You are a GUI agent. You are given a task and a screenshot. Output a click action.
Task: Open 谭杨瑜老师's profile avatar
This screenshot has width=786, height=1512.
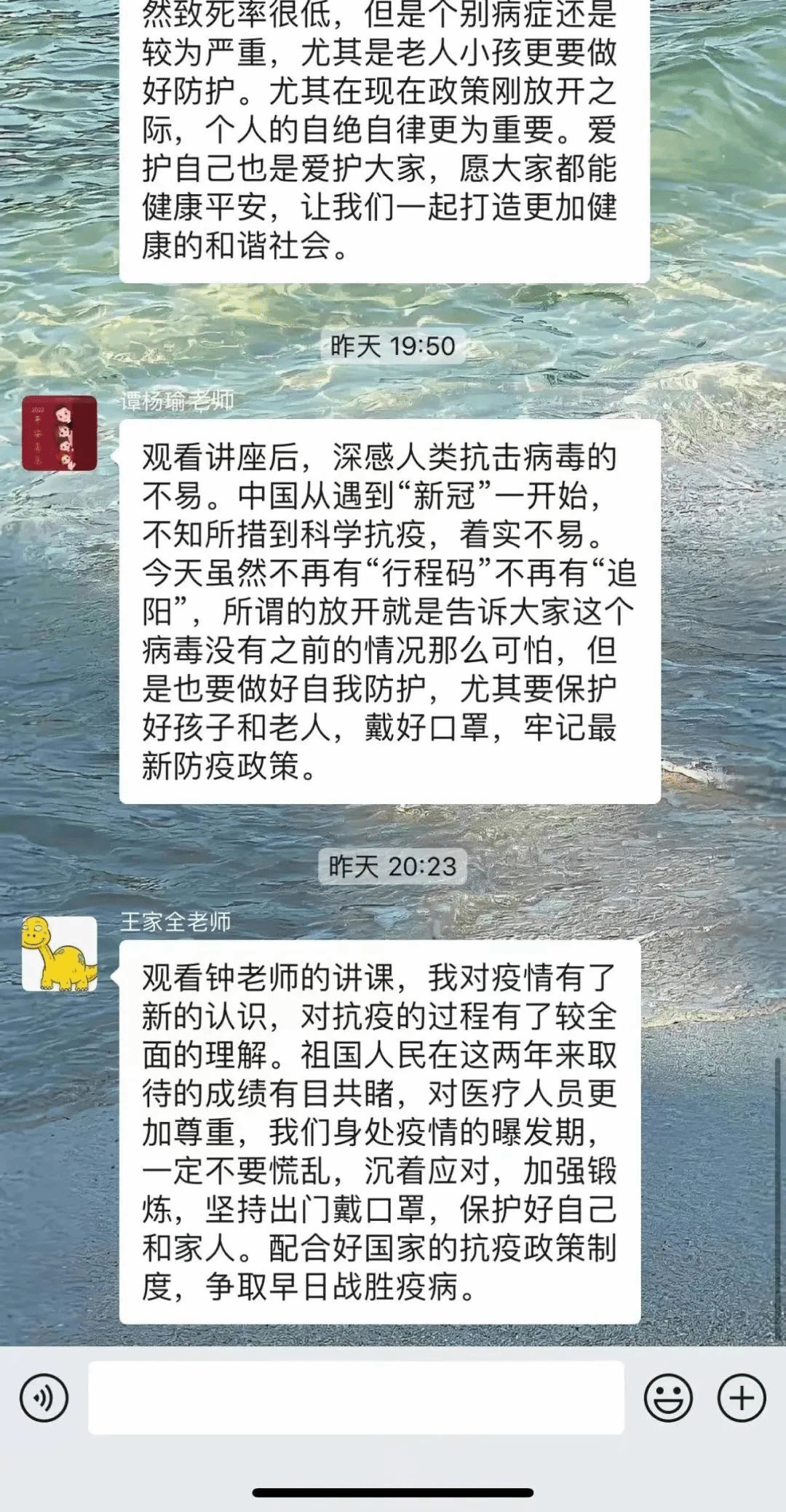pos(59,433)
